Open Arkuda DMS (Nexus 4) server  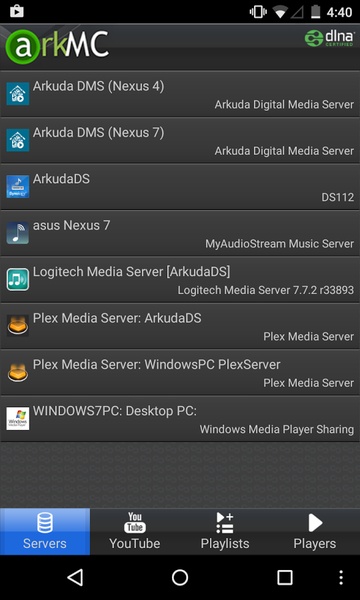pos(180,94)
